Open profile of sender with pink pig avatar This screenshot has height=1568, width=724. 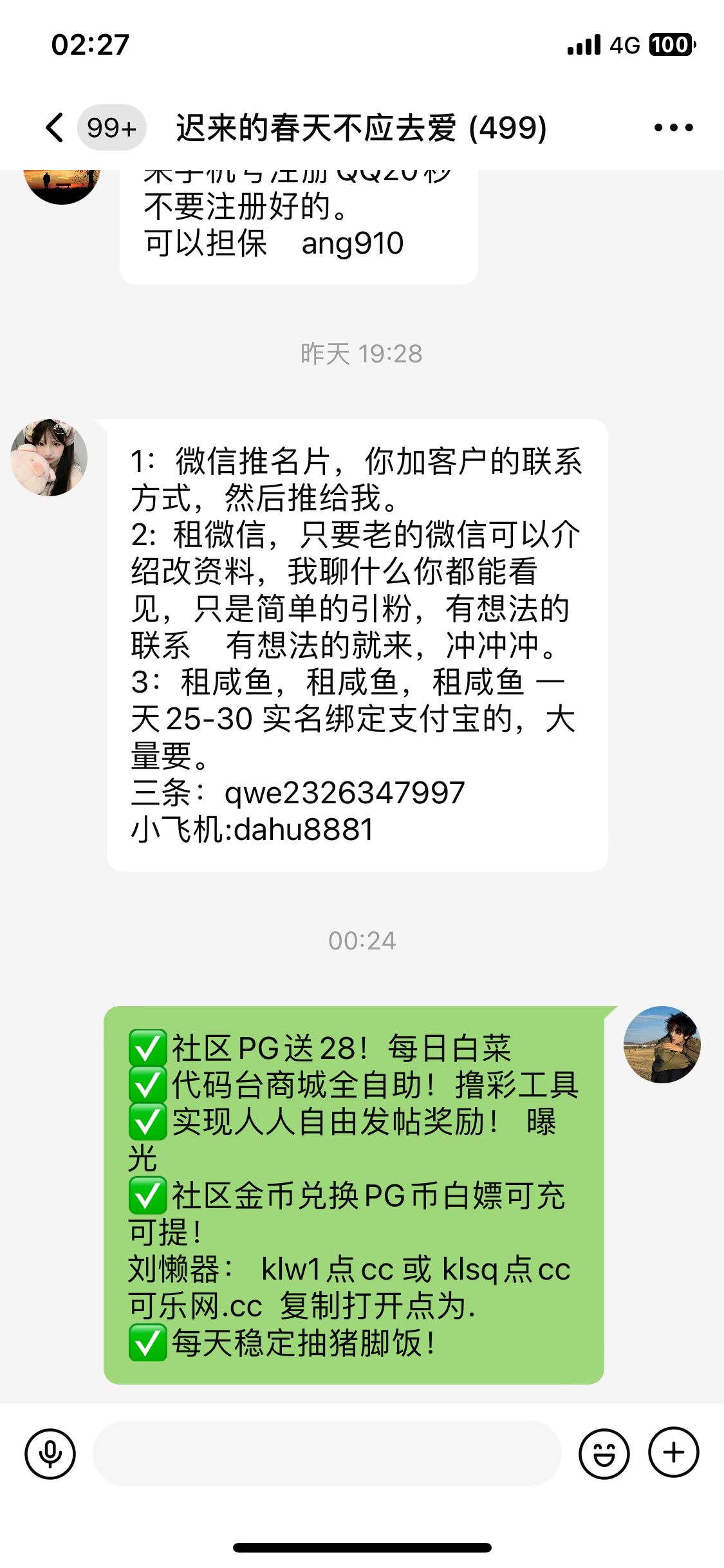[x=50, y=458]
